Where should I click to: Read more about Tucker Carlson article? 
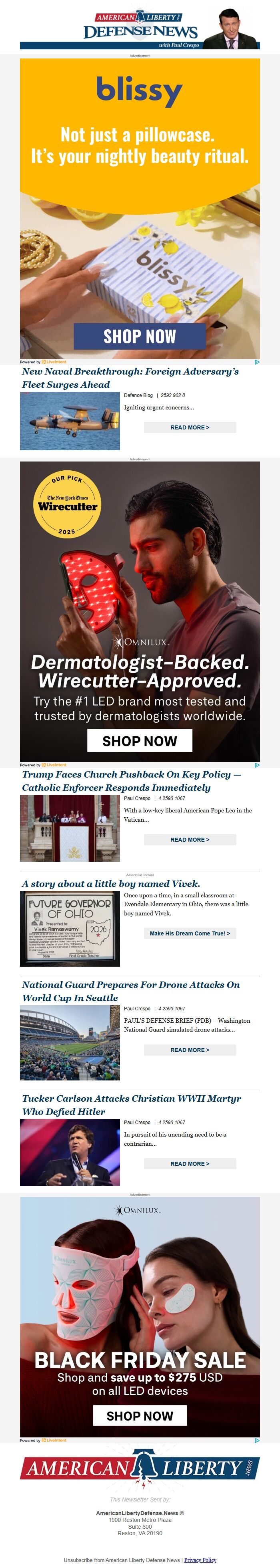[190, 1164]
